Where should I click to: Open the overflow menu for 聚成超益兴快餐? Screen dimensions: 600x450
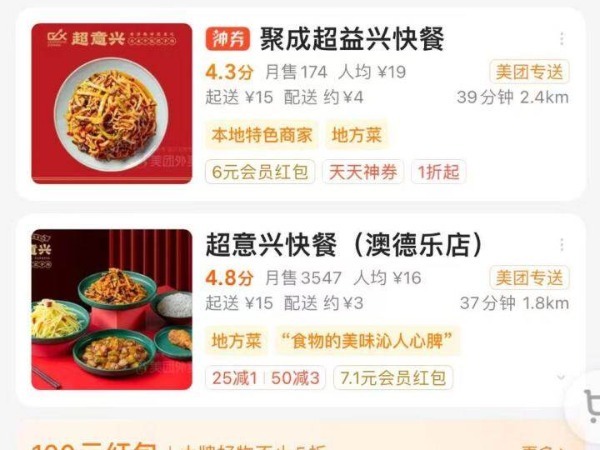pyautogui.click(x=561, y=39)
